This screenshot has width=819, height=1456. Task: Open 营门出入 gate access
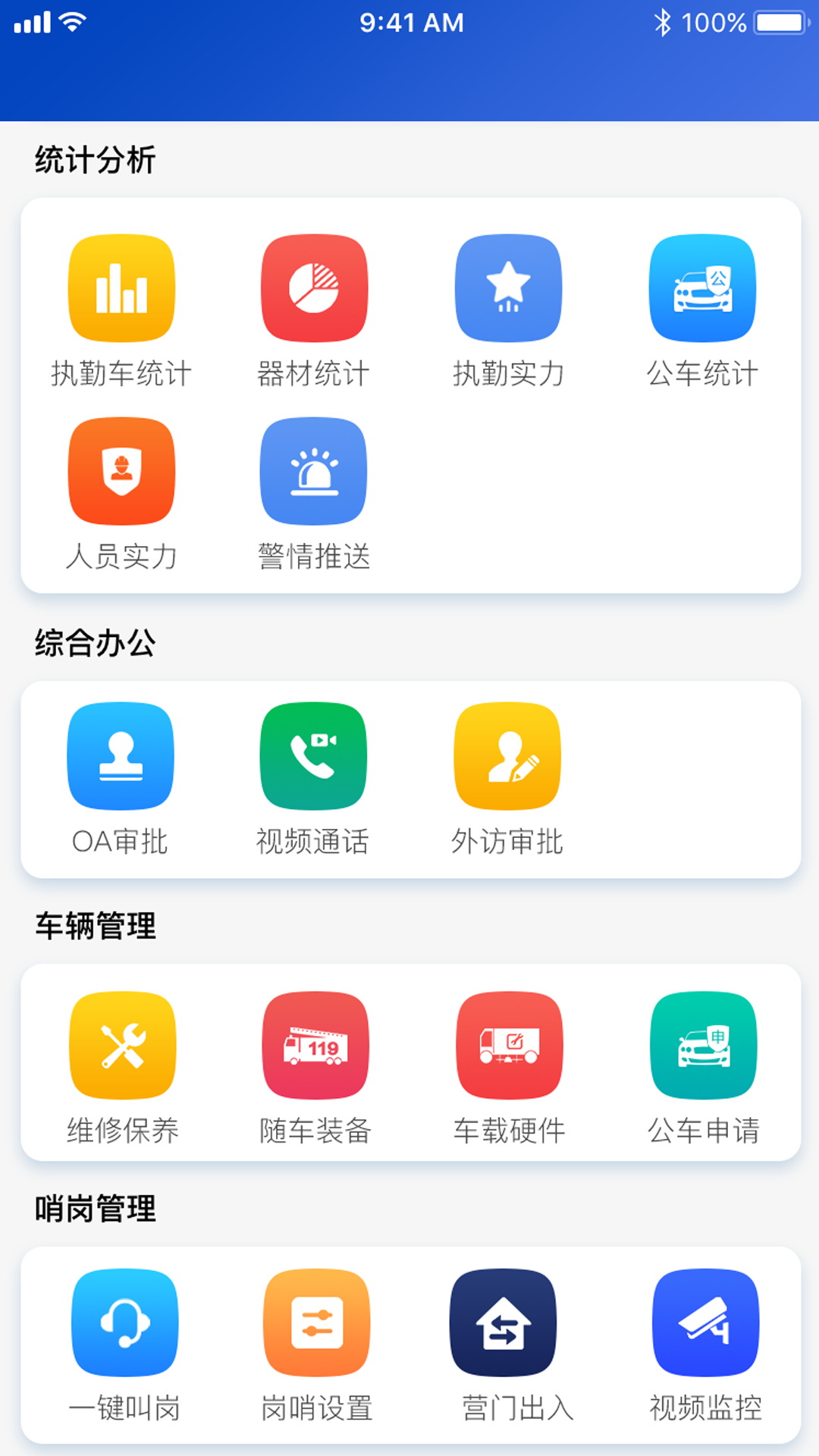[x=504, y=1323]
